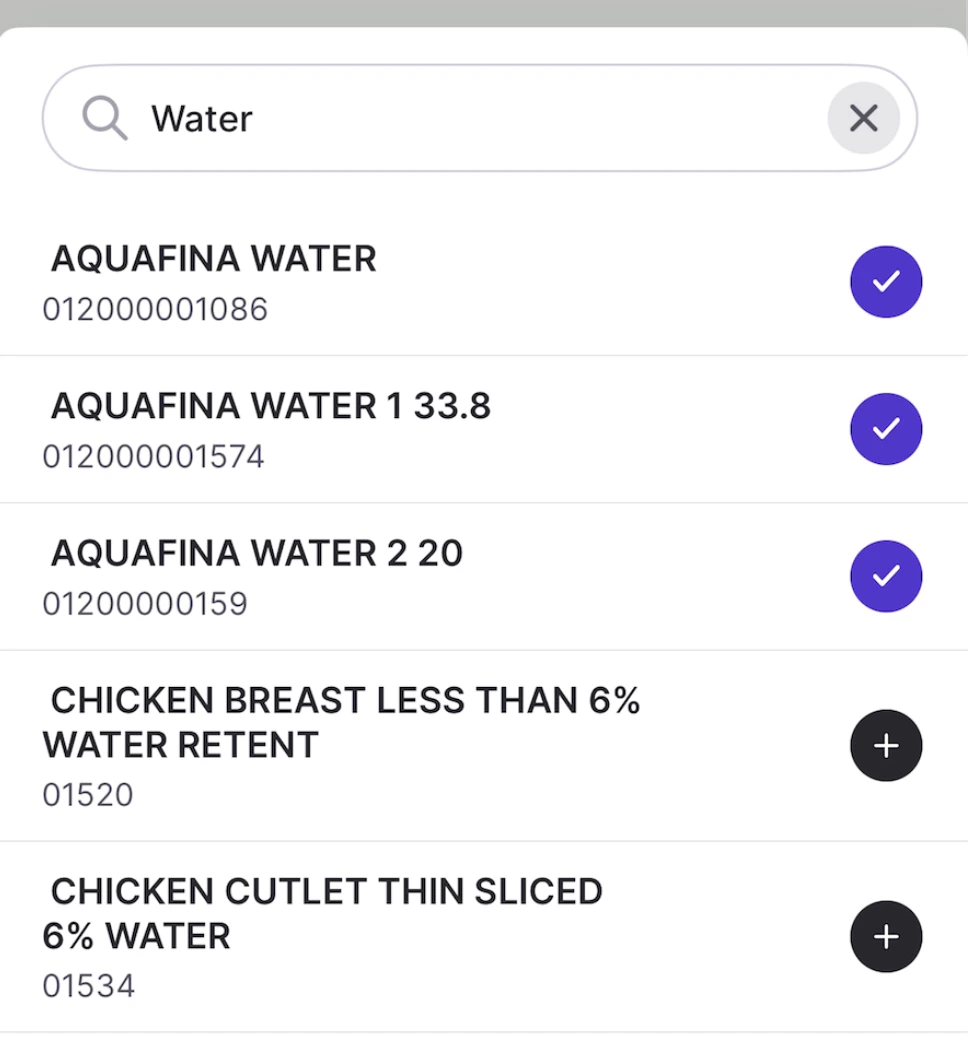Viewport: 968px width, 1038px height.
Task: Add CHICKEN CUTLET THIN SLICED item
Action: [885, 937]
